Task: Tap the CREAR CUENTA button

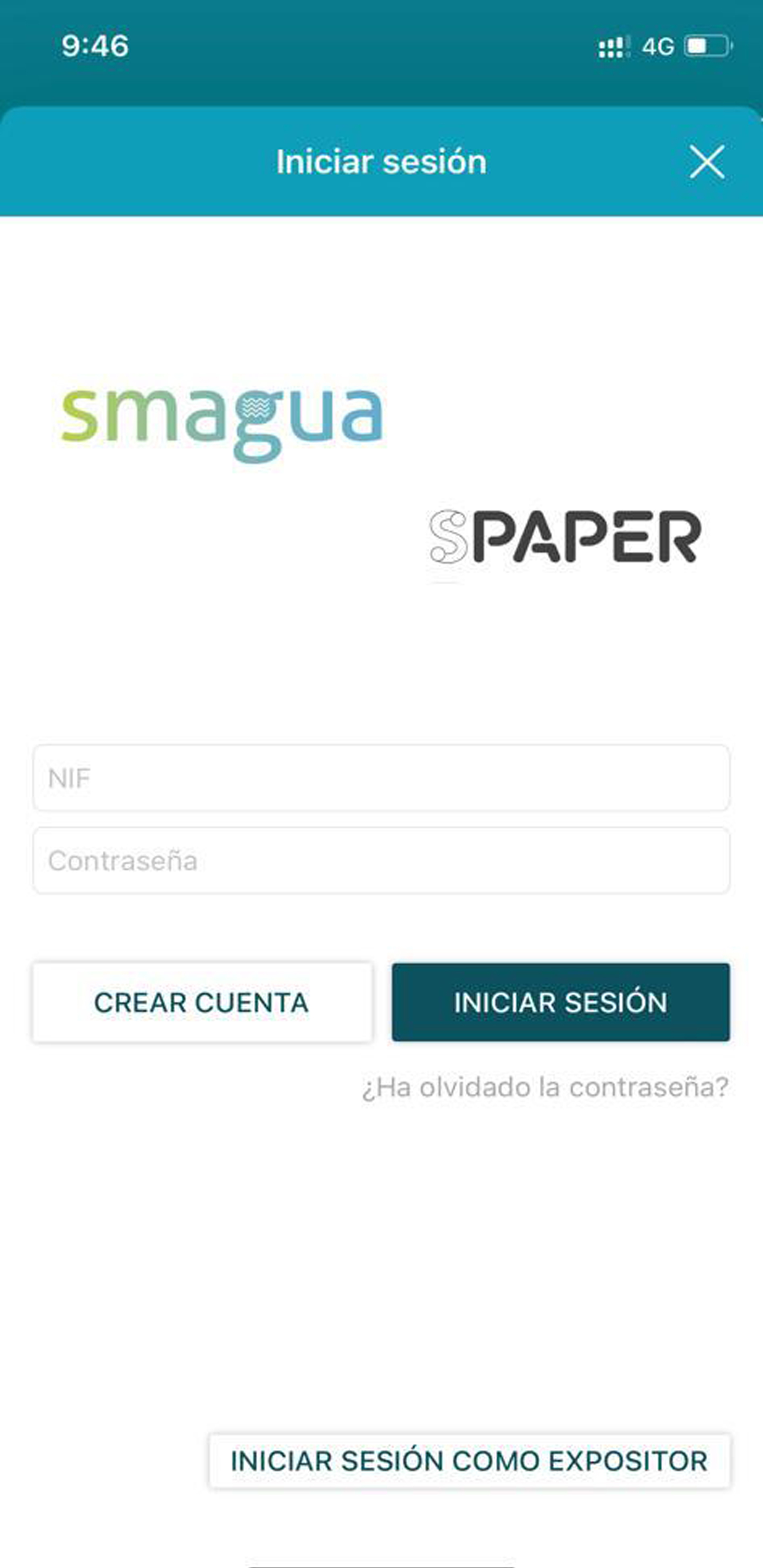Action: coord(202,1003)
